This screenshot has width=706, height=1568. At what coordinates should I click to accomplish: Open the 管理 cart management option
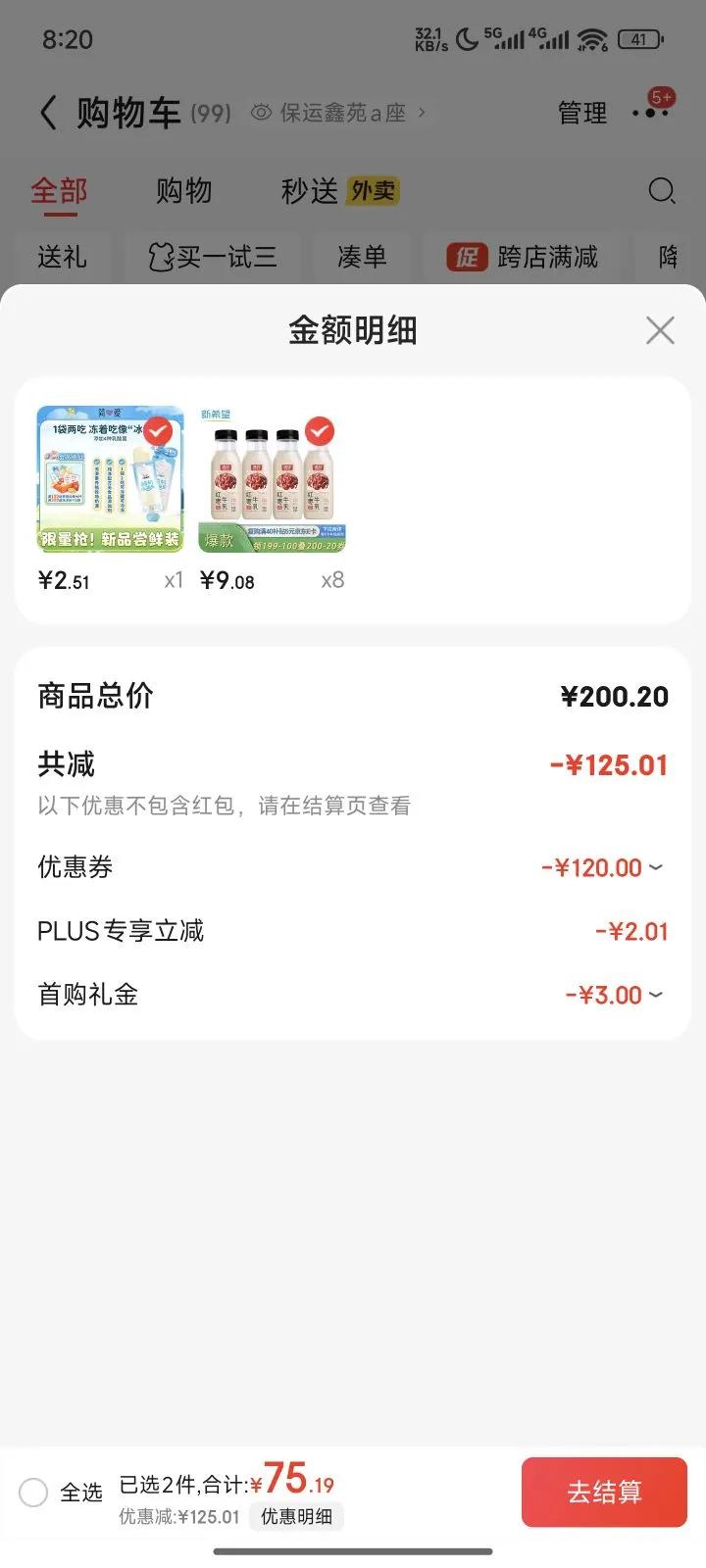[x=582, y=114]
